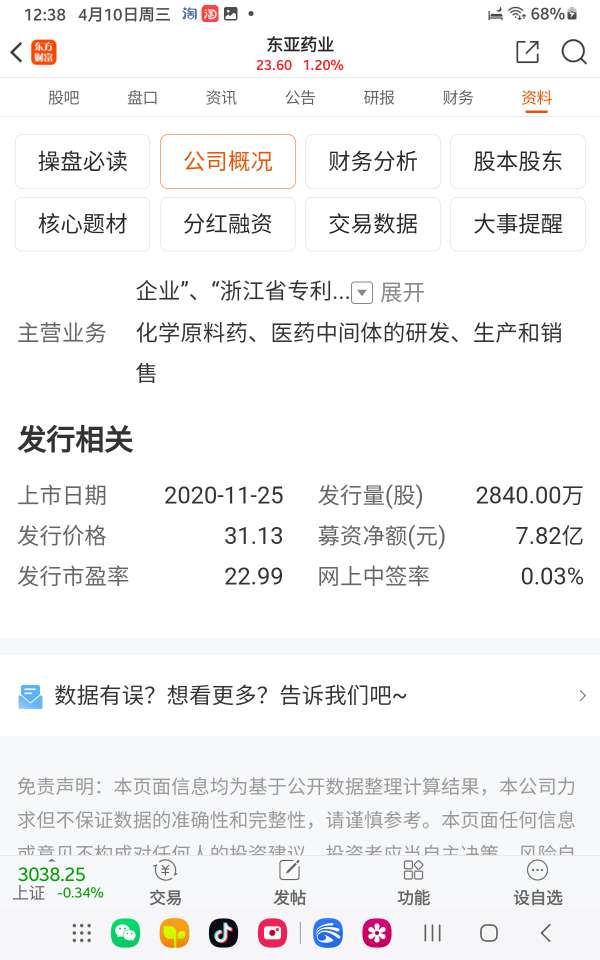Select the 财务分析 button
The width and height of the screenshot is (600, 960).
click(x=373, y=162)
